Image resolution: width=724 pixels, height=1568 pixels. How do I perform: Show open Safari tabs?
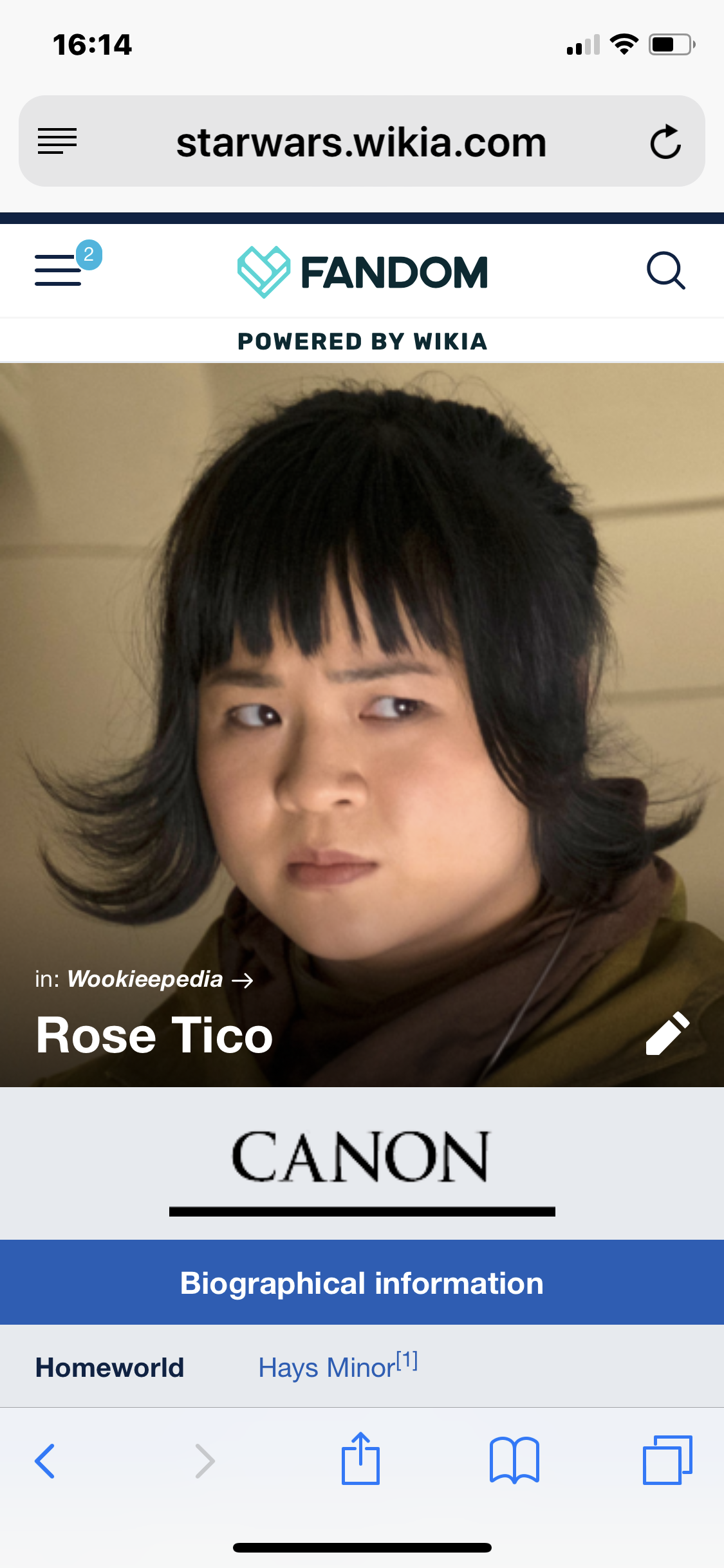(x=667, y=1460)
